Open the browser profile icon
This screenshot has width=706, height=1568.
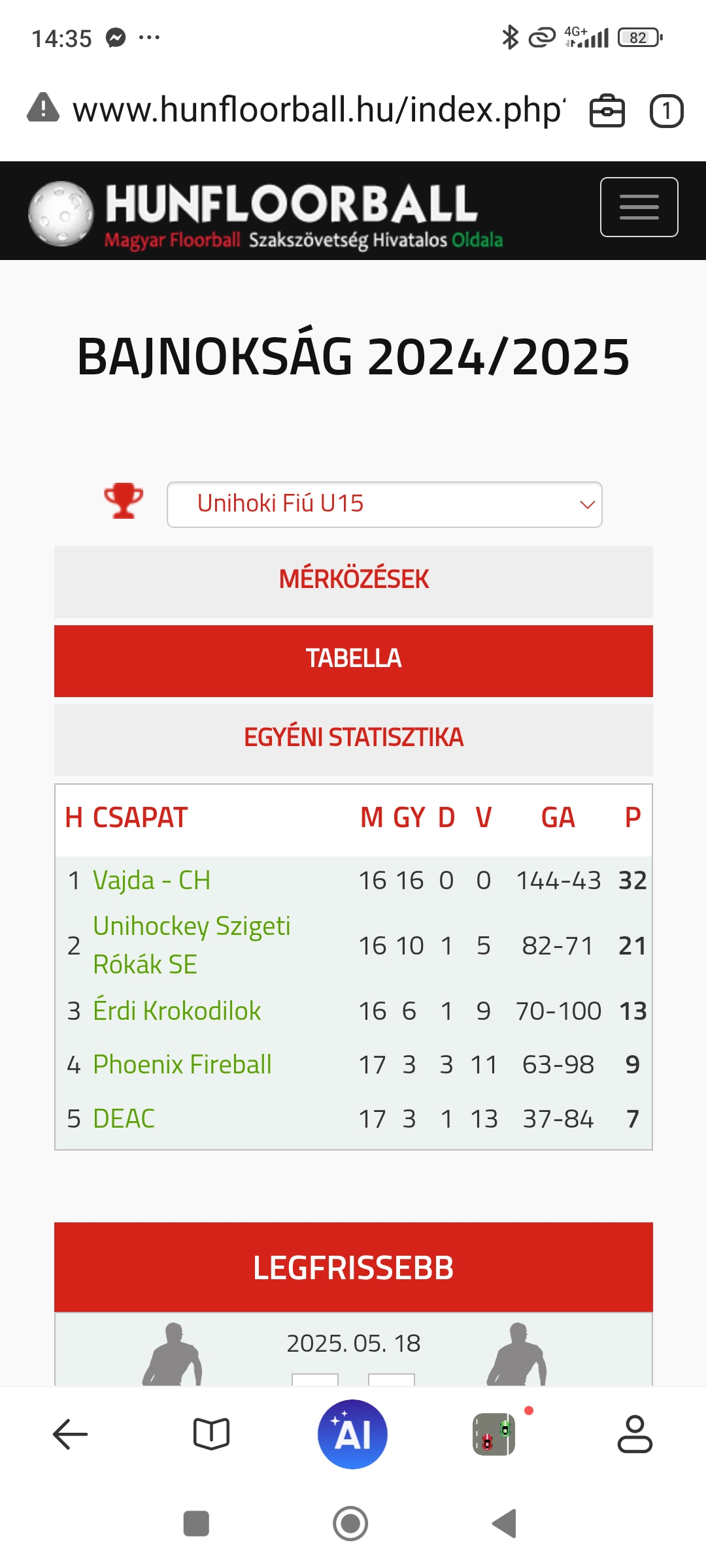coord(635,1434)
